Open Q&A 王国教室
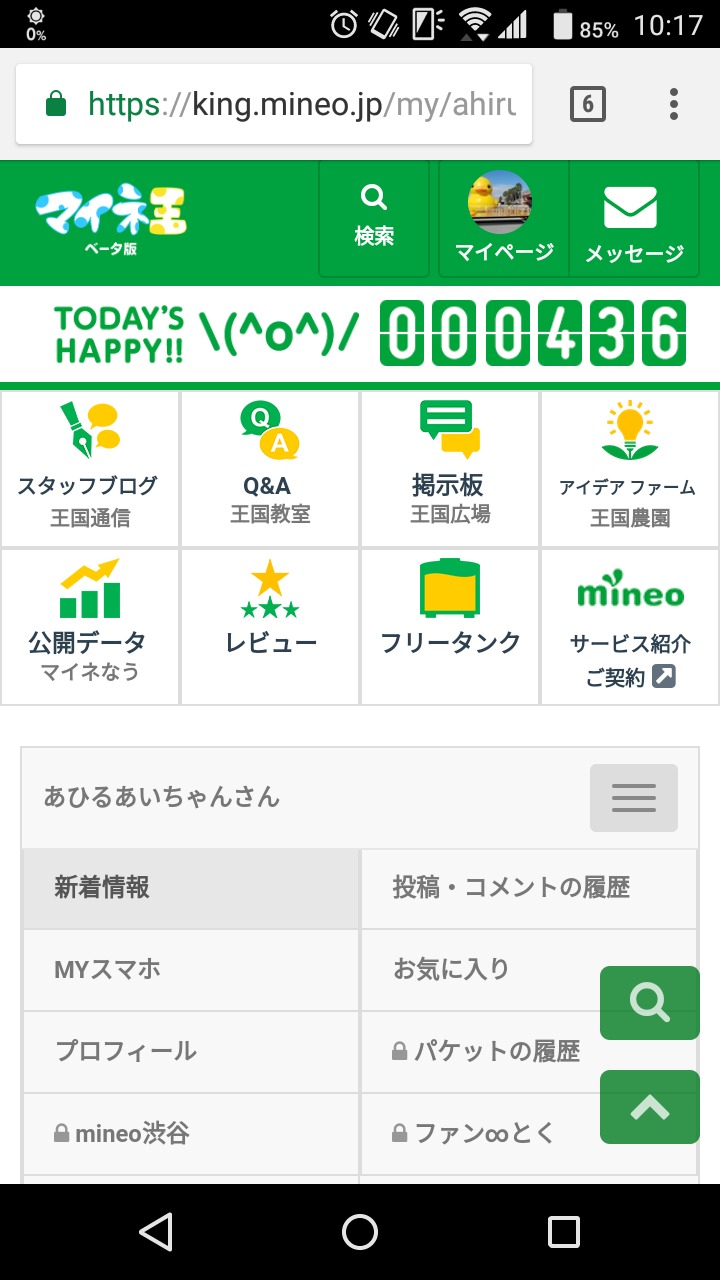The height and width of the screenshot is (1280, 720). (x=270, y=468)
